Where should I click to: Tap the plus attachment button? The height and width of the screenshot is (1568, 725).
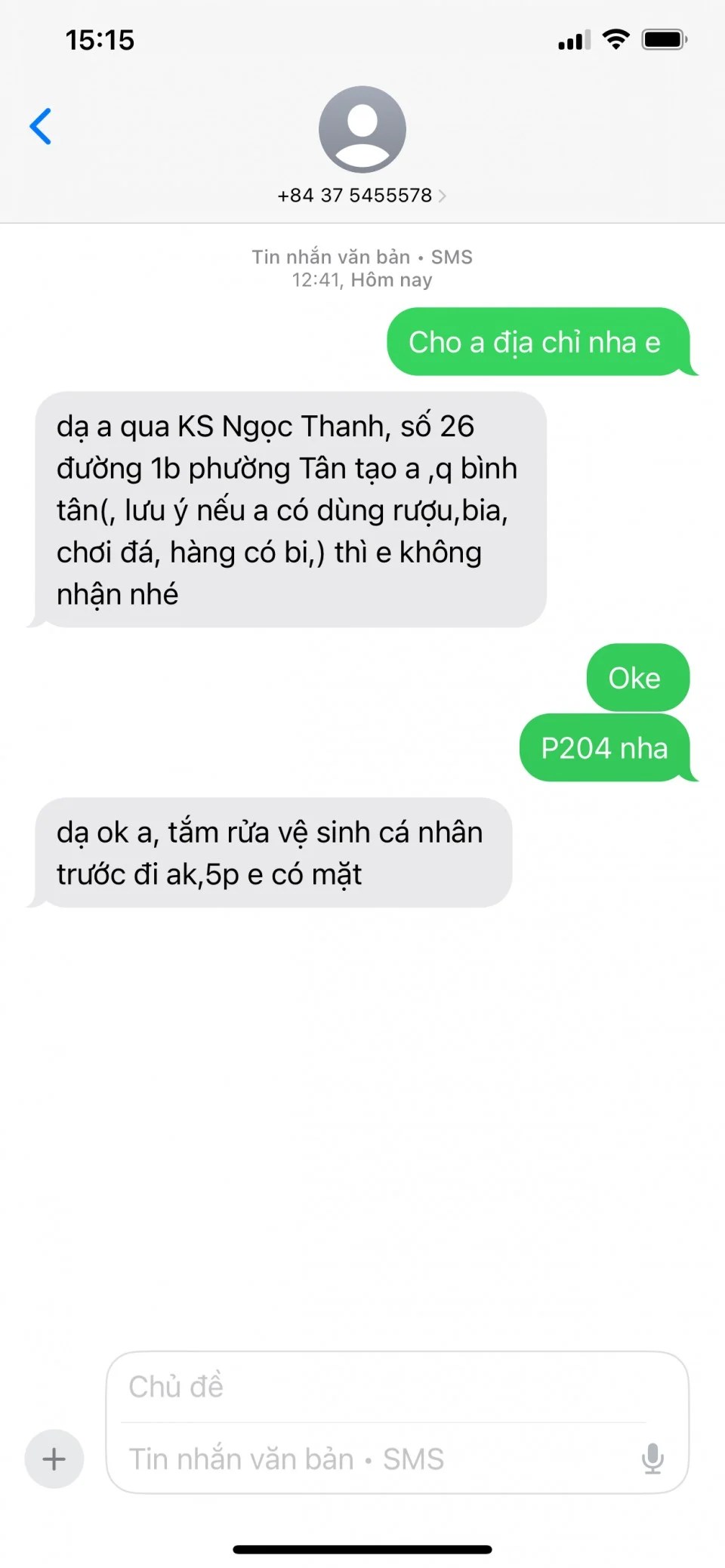pyautogui.click(x=54, y=1459)
